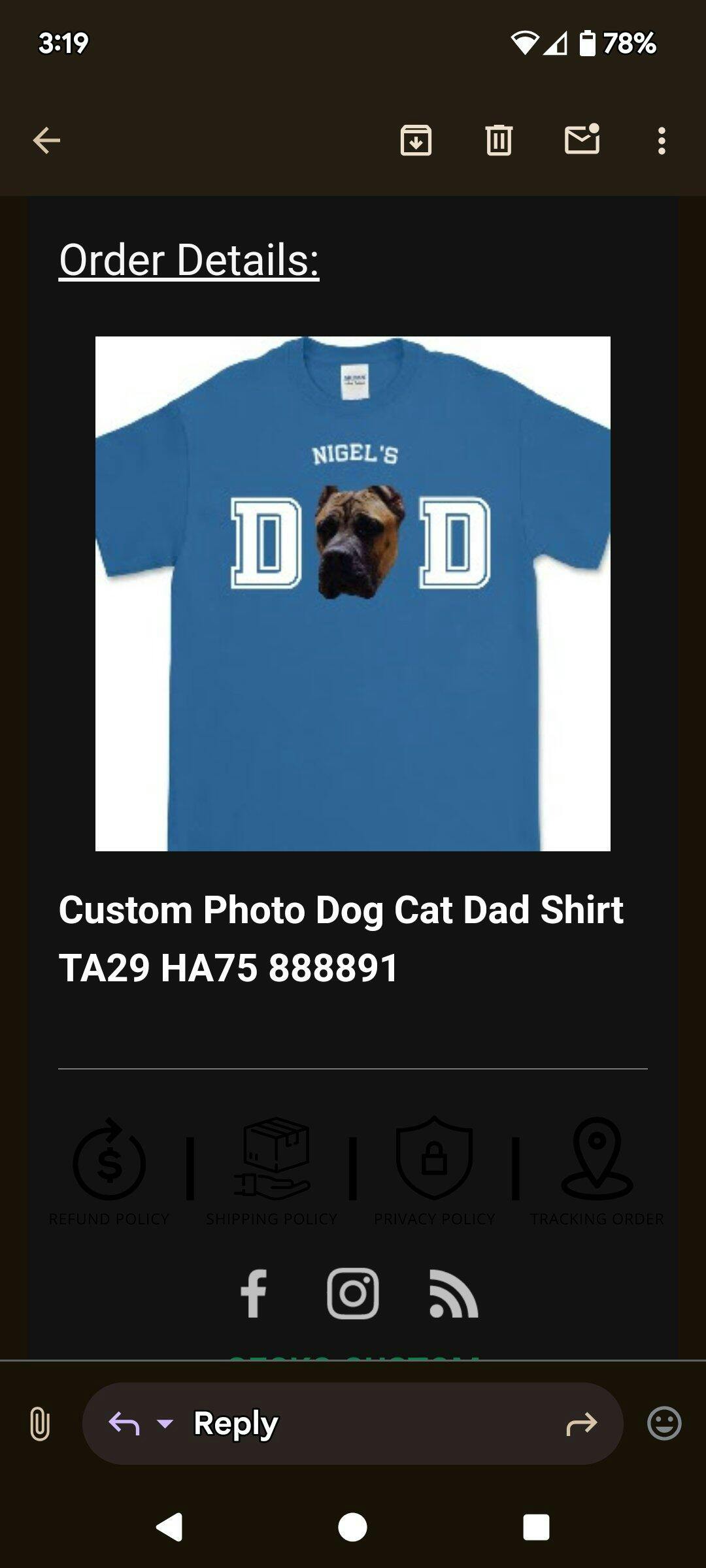Mark this email as unread
The image size is (706, 1568).
point(582,139)
